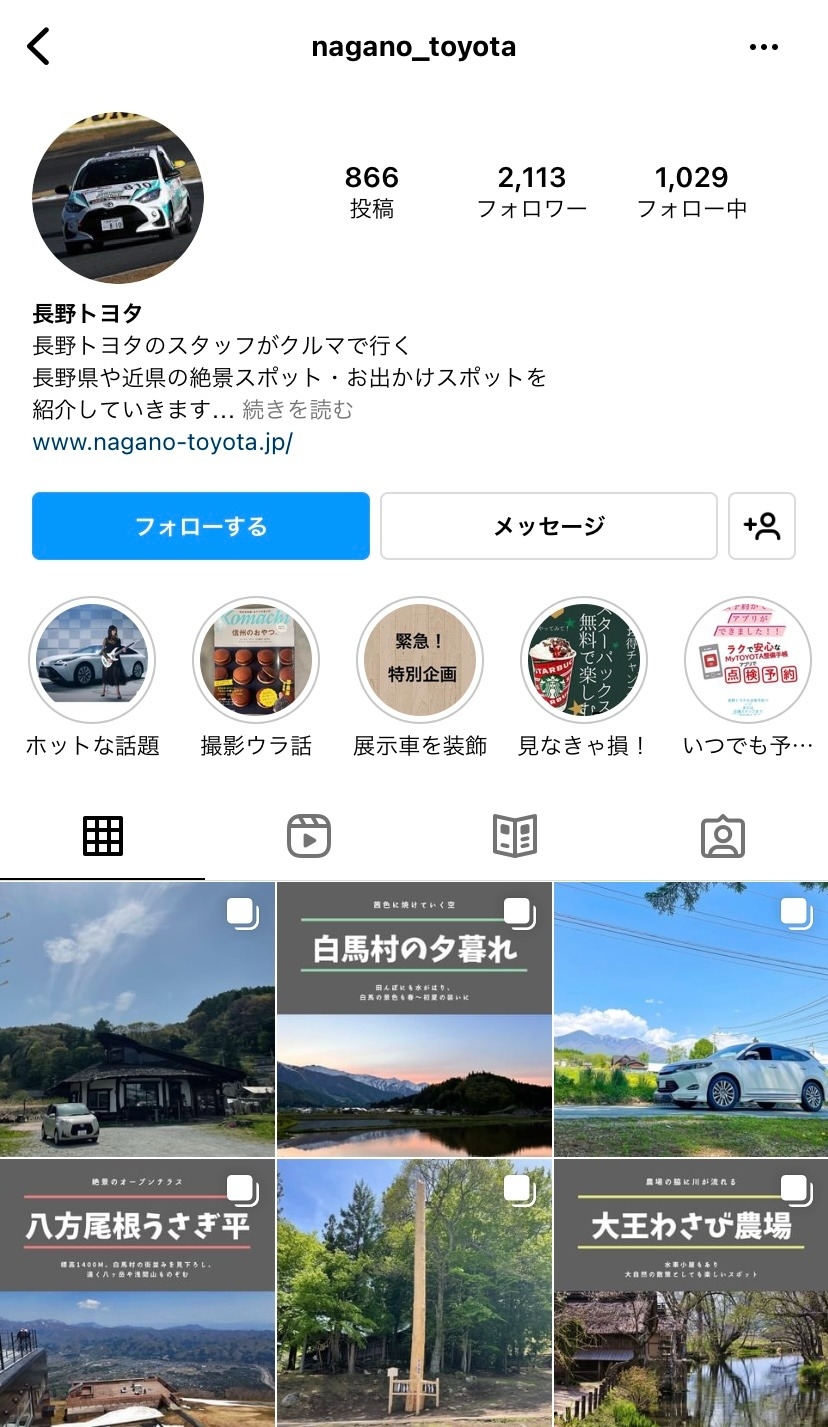Viewport: 828px width, 1427px height.
Task: Open the 展示車を装飾 highlight
Action: coord(420,660)
